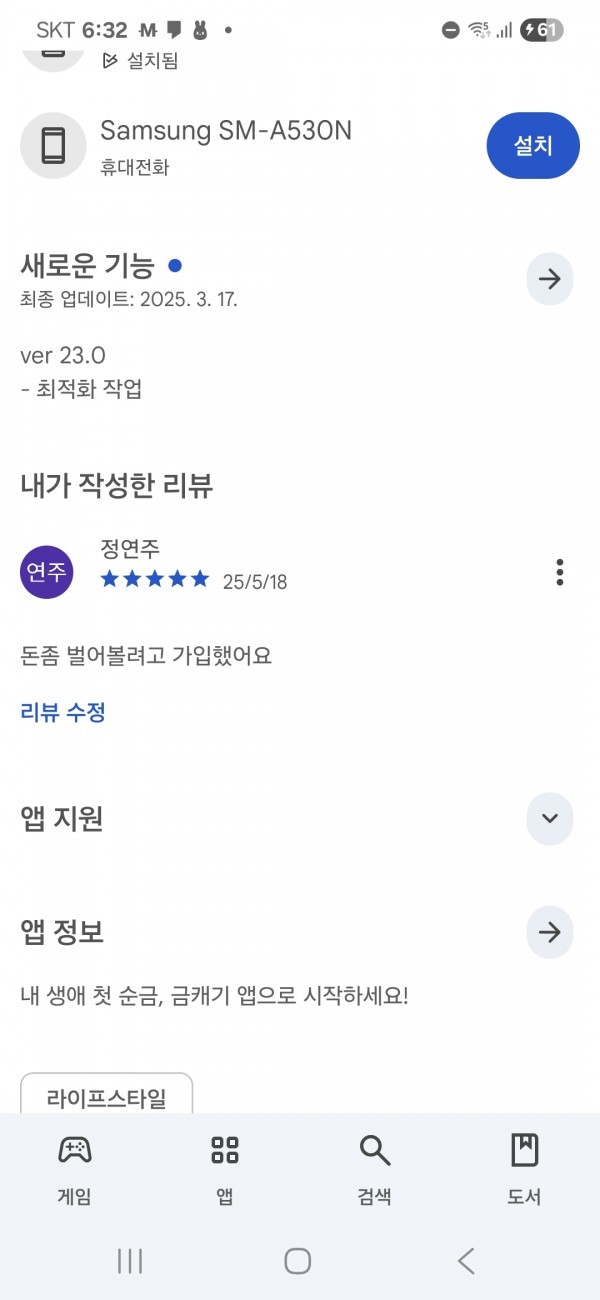
Task: Install on Samsung SM-A530N with 설치 button
Action: point(533,146)
